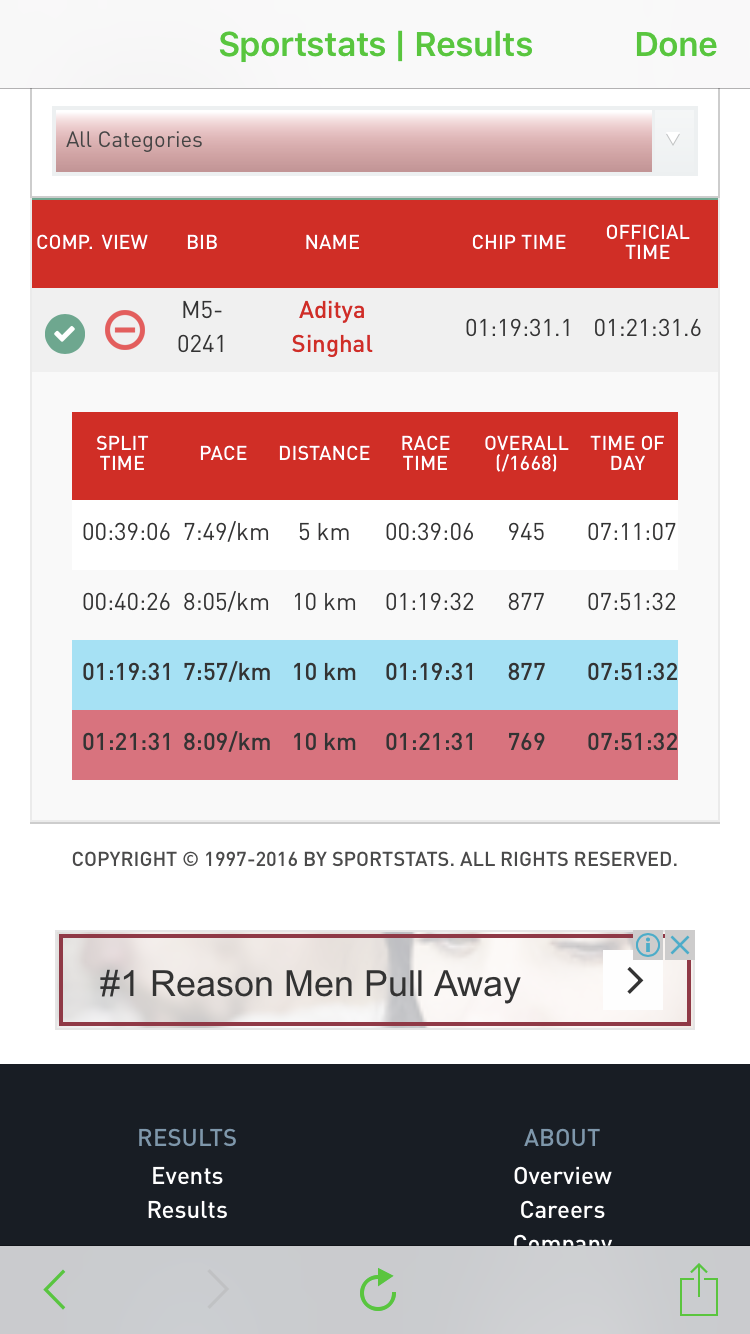Open the Careers footer link
Viewport: 750px width, 1334px height.
[562, 1210]
